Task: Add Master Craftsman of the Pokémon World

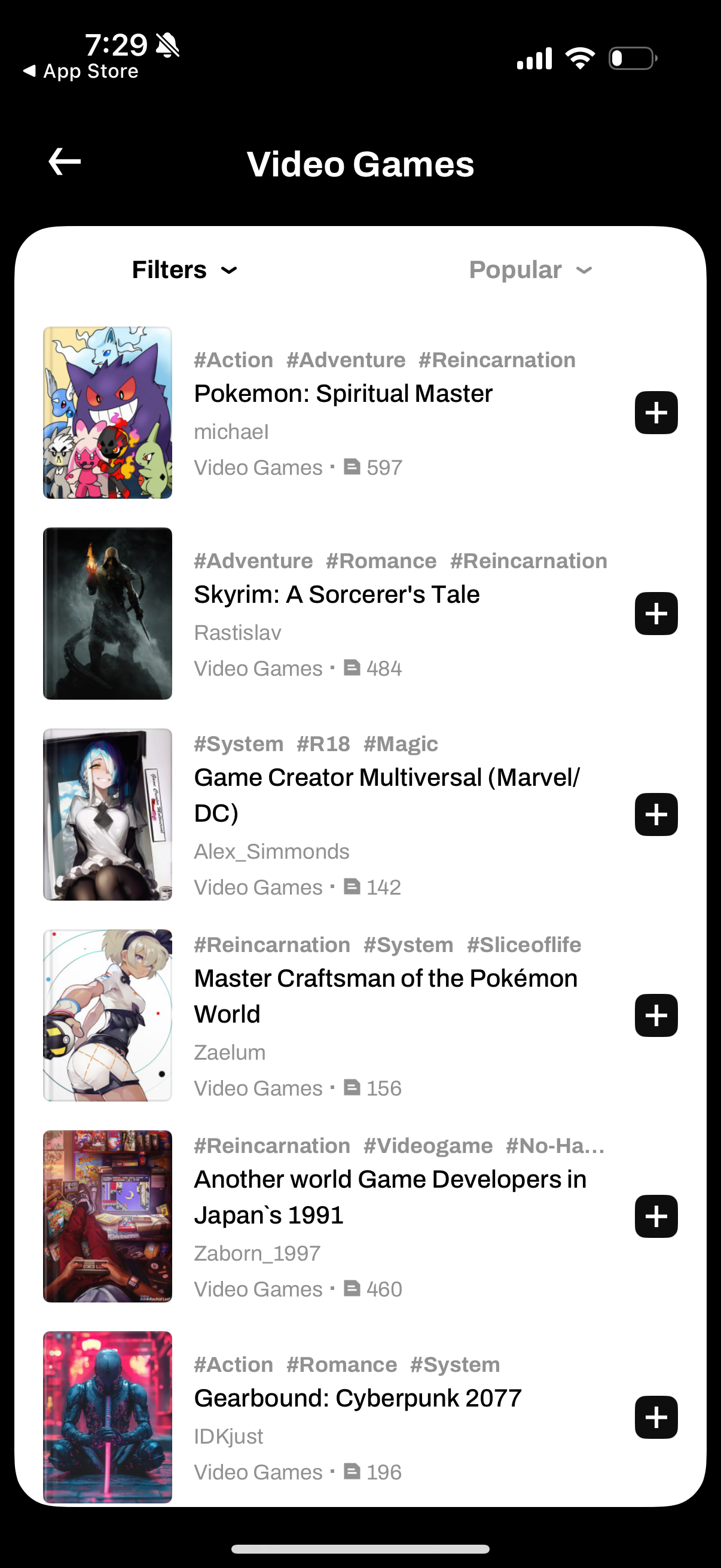Action: pos(656,1015)
